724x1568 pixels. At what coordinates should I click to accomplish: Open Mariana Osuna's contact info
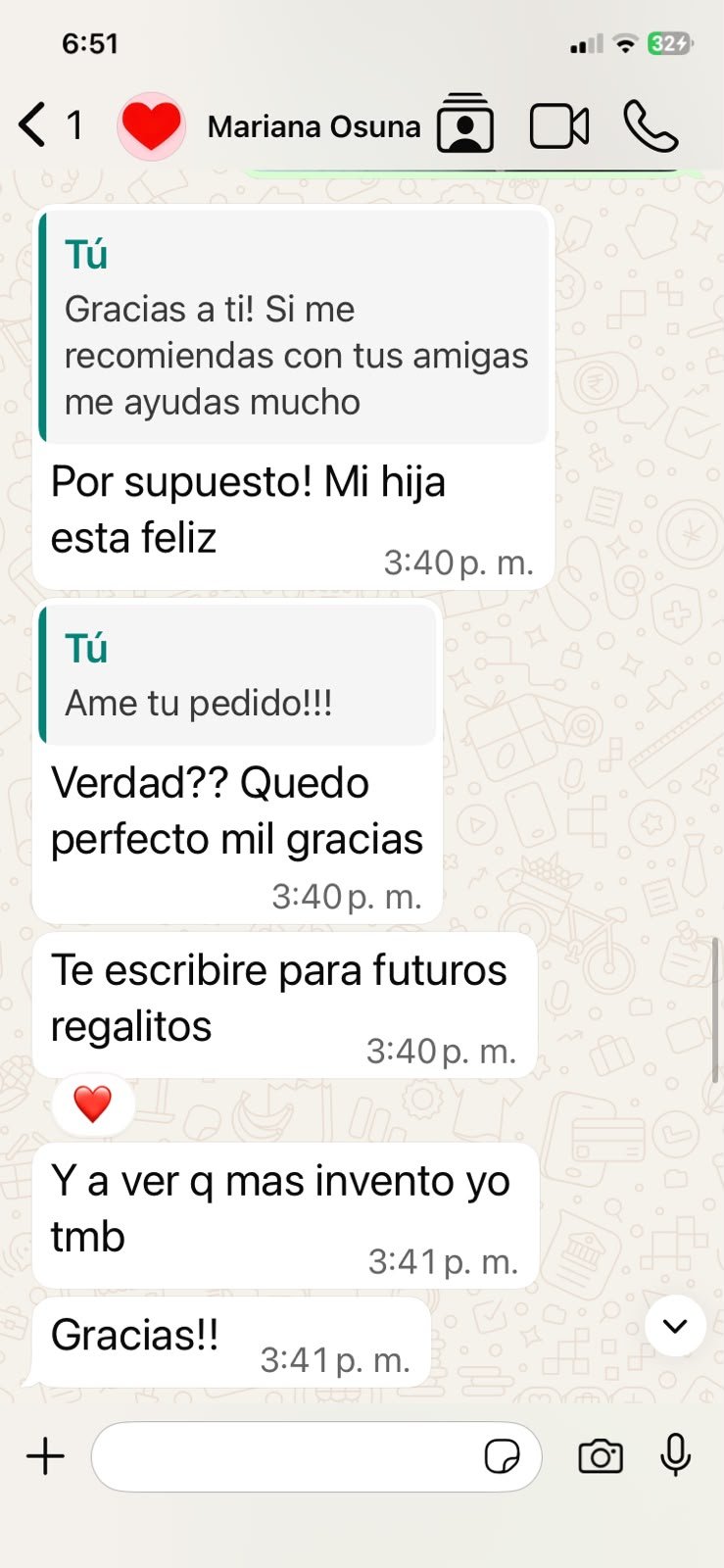click(x=314, y=126)
